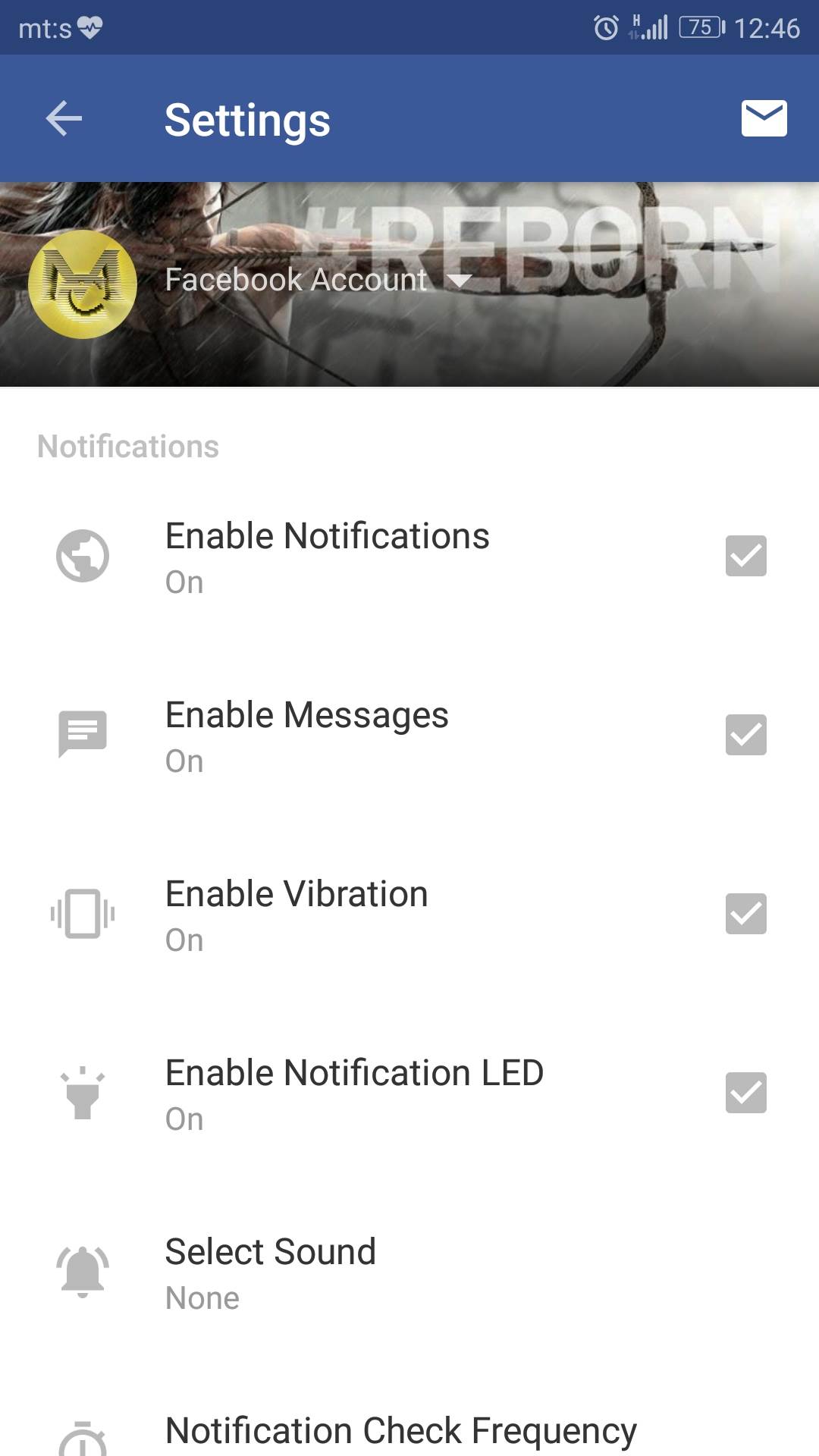Expand the Facebook Account dropdown
This screenshot has height=1456, width=819.
[460, 281]
